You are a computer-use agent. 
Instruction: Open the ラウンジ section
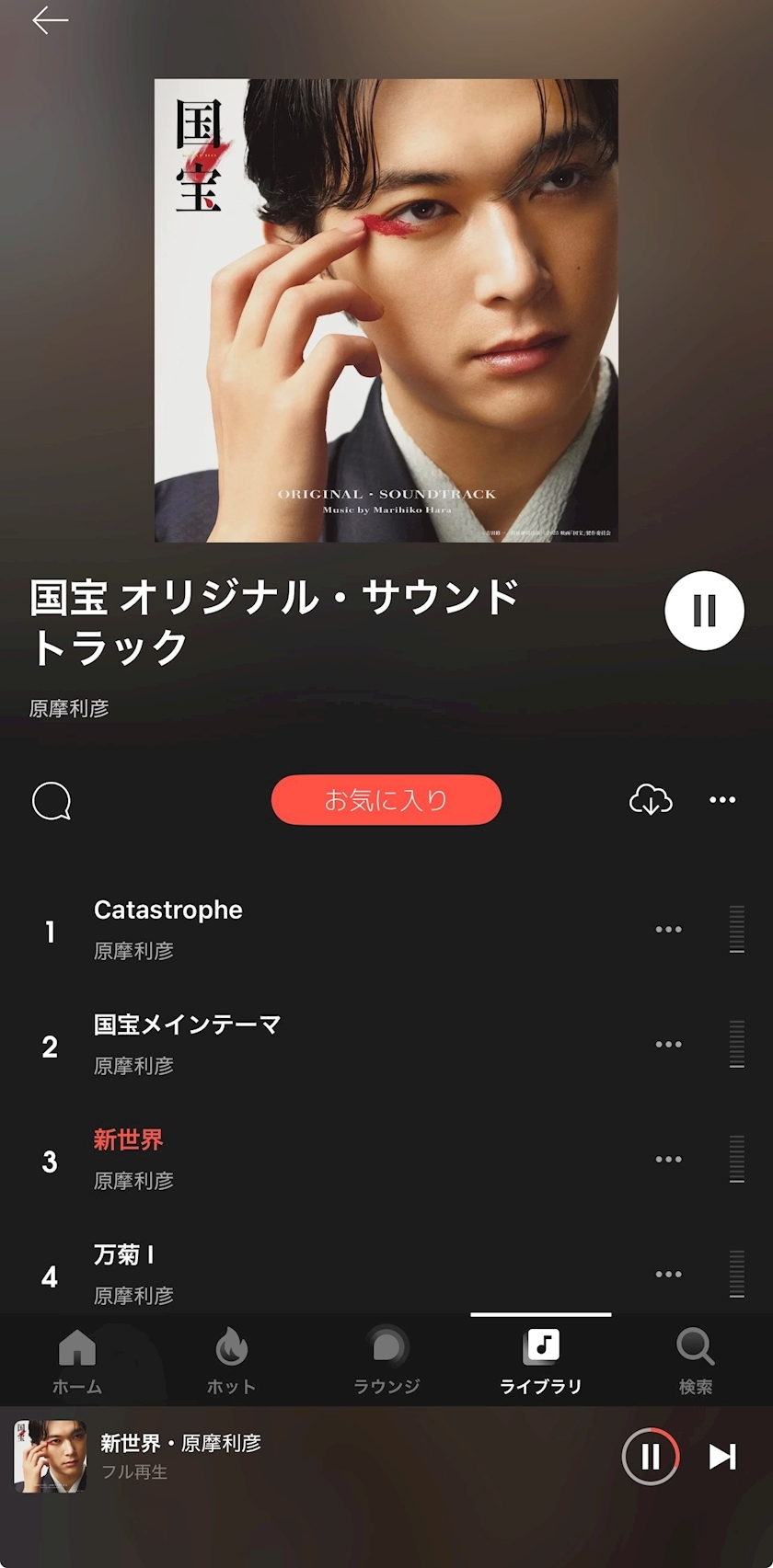pyautogui.click(x=386, y=1361)
